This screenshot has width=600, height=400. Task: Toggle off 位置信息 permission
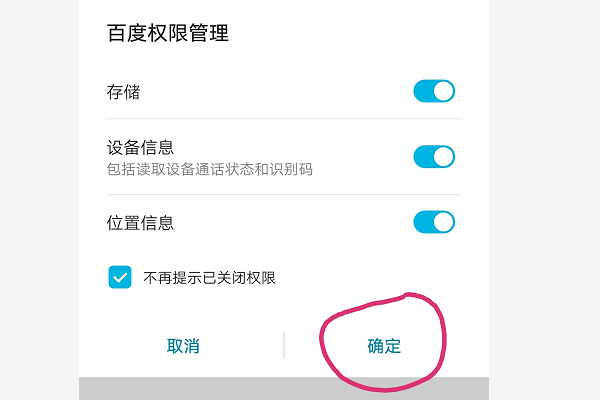[434, 222]
